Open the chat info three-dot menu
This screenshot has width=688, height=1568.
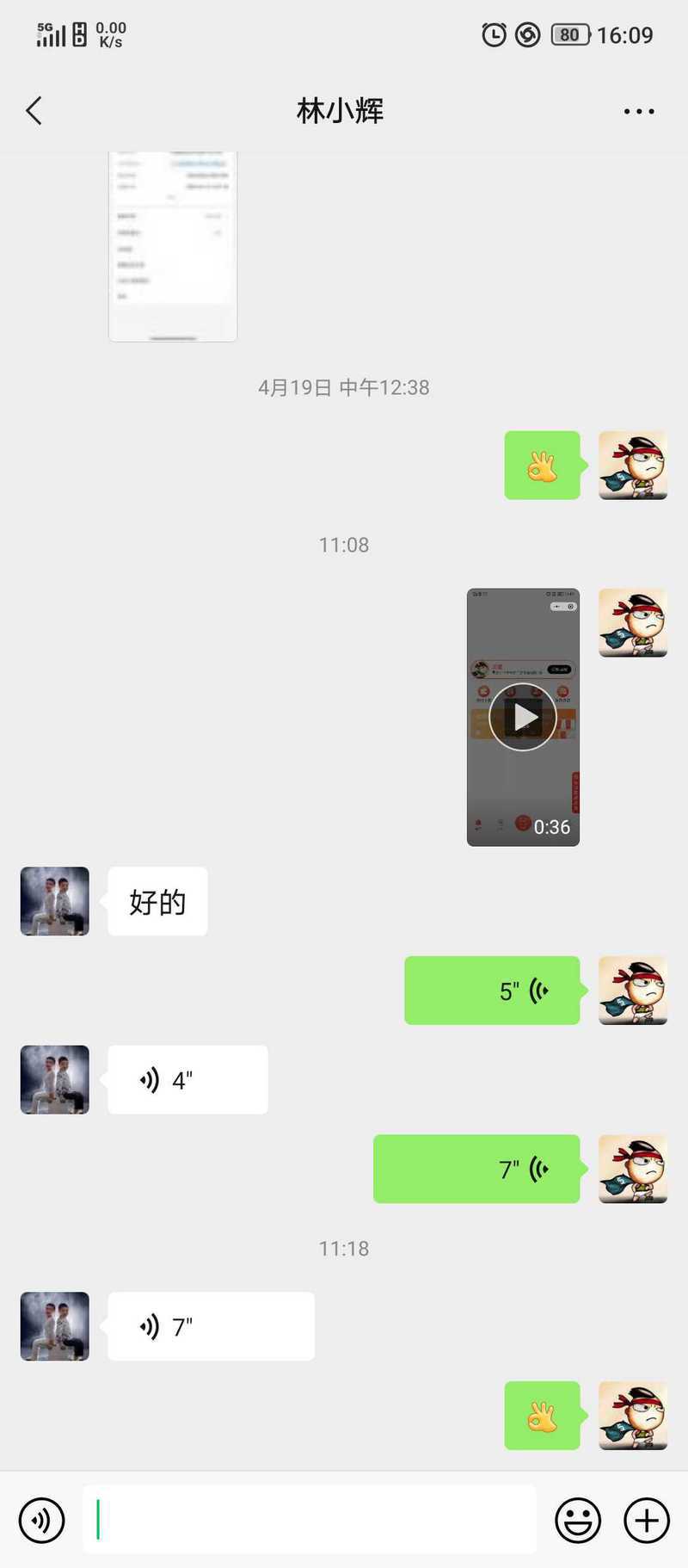639,111
